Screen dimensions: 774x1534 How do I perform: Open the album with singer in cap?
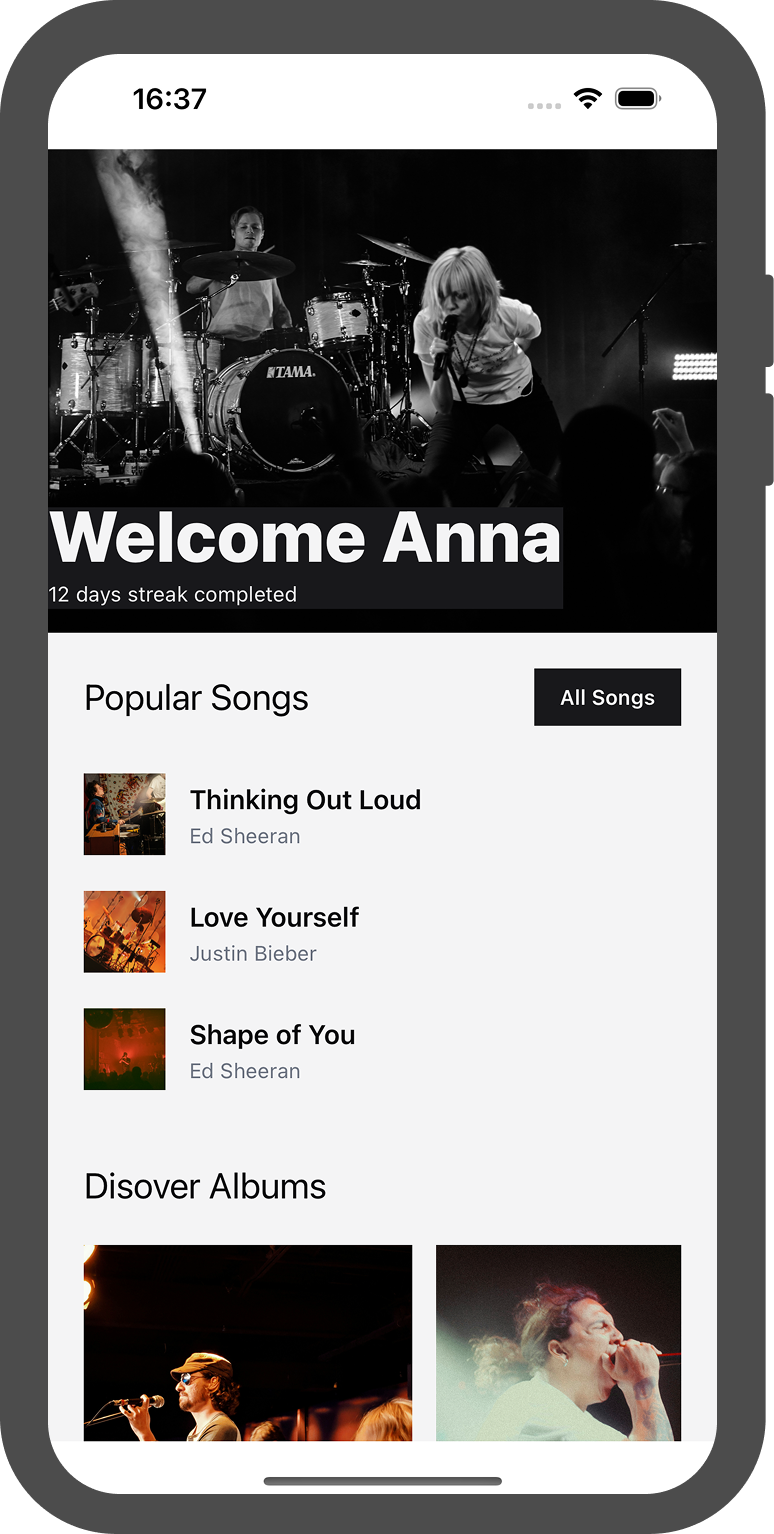(247, 1342)
